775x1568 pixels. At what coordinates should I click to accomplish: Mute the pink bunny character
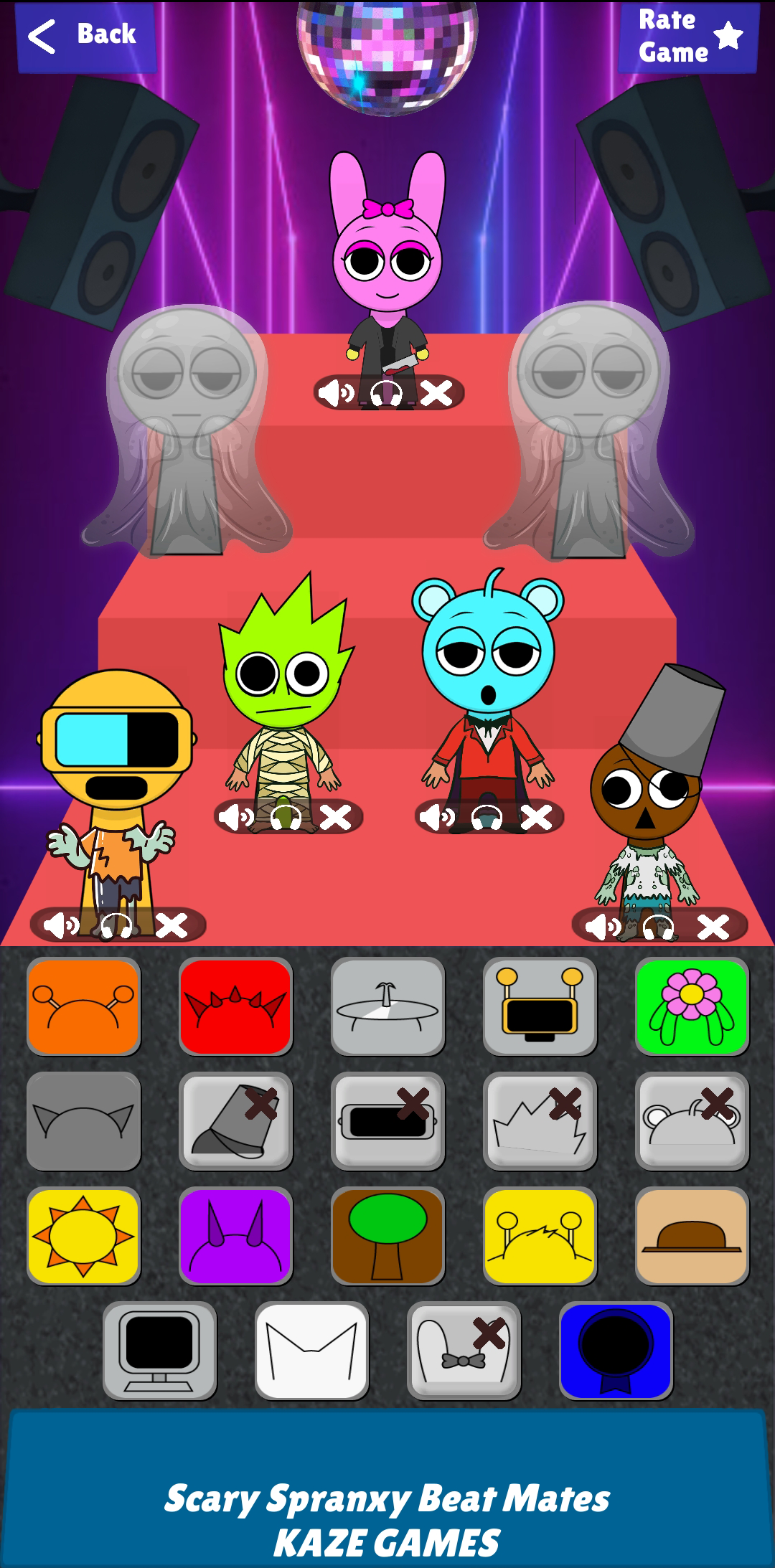tap(336, 393)
